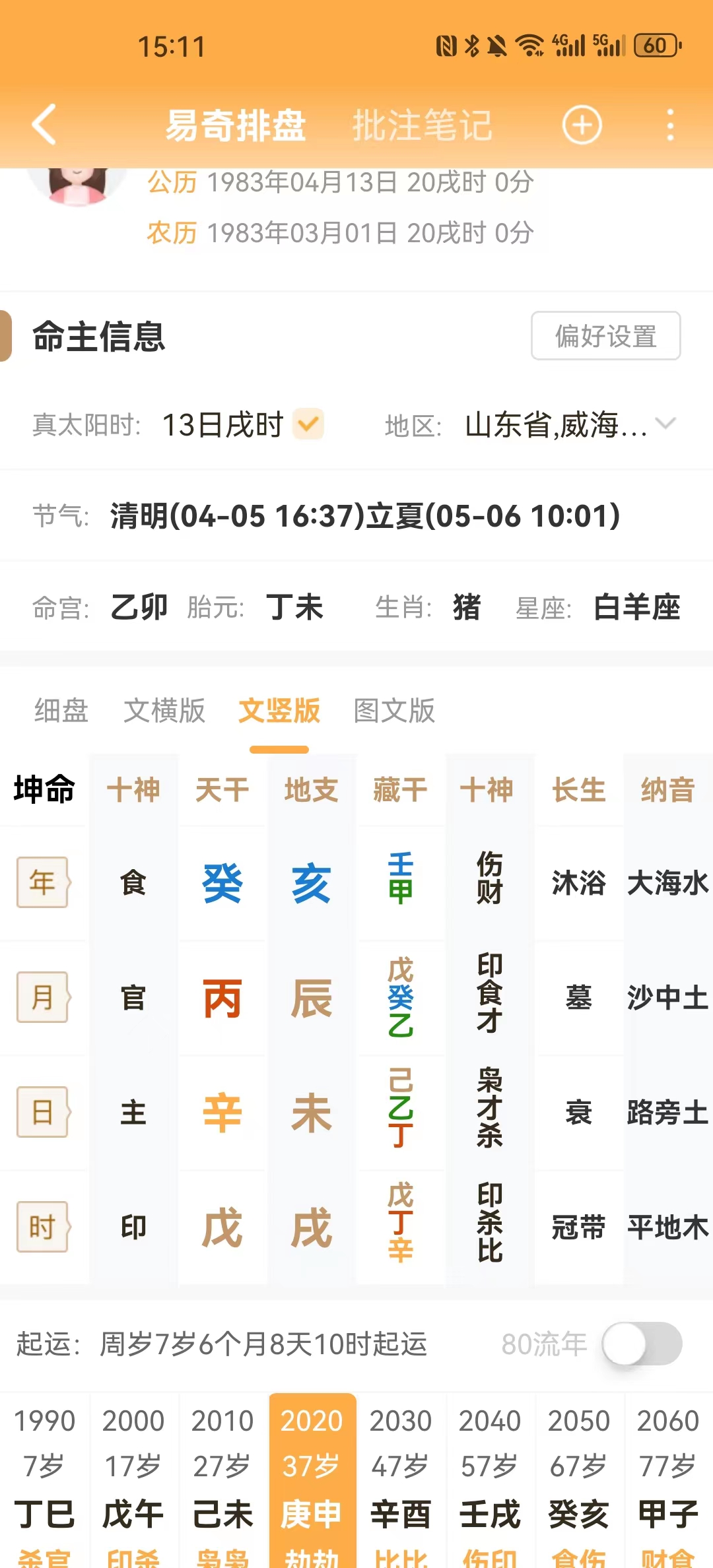Viewport: 713px width, 1568px height.
Task: Open 偏好设置 preferences
Action: click(605, 336)
